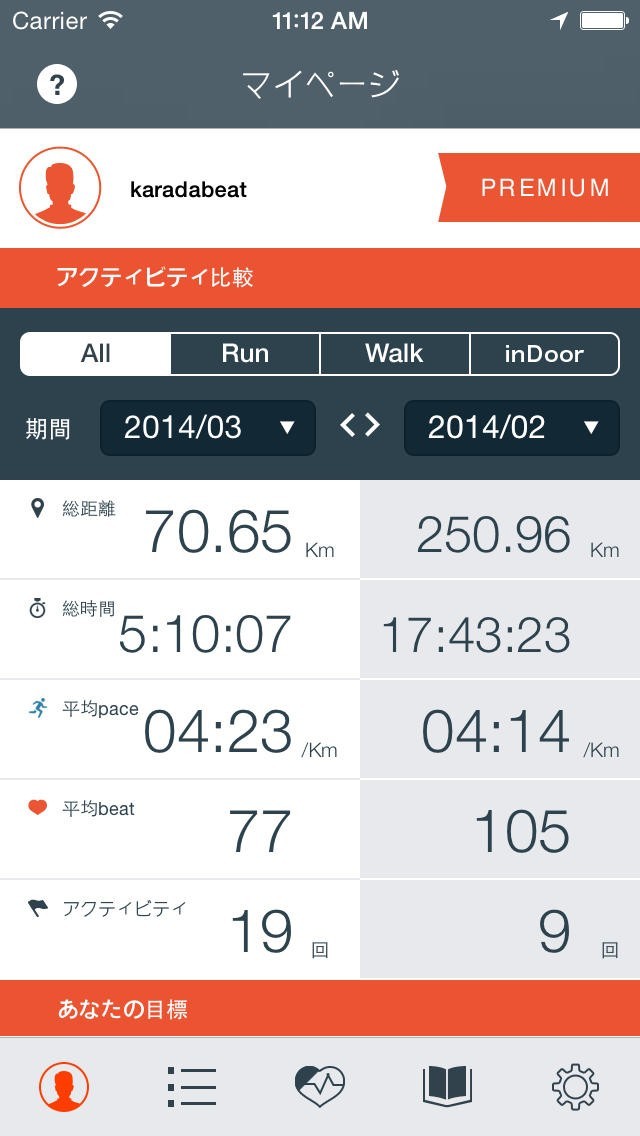Open the book tab in bottom bar
640x1136 pixels.
click(x=447, y=1086)
